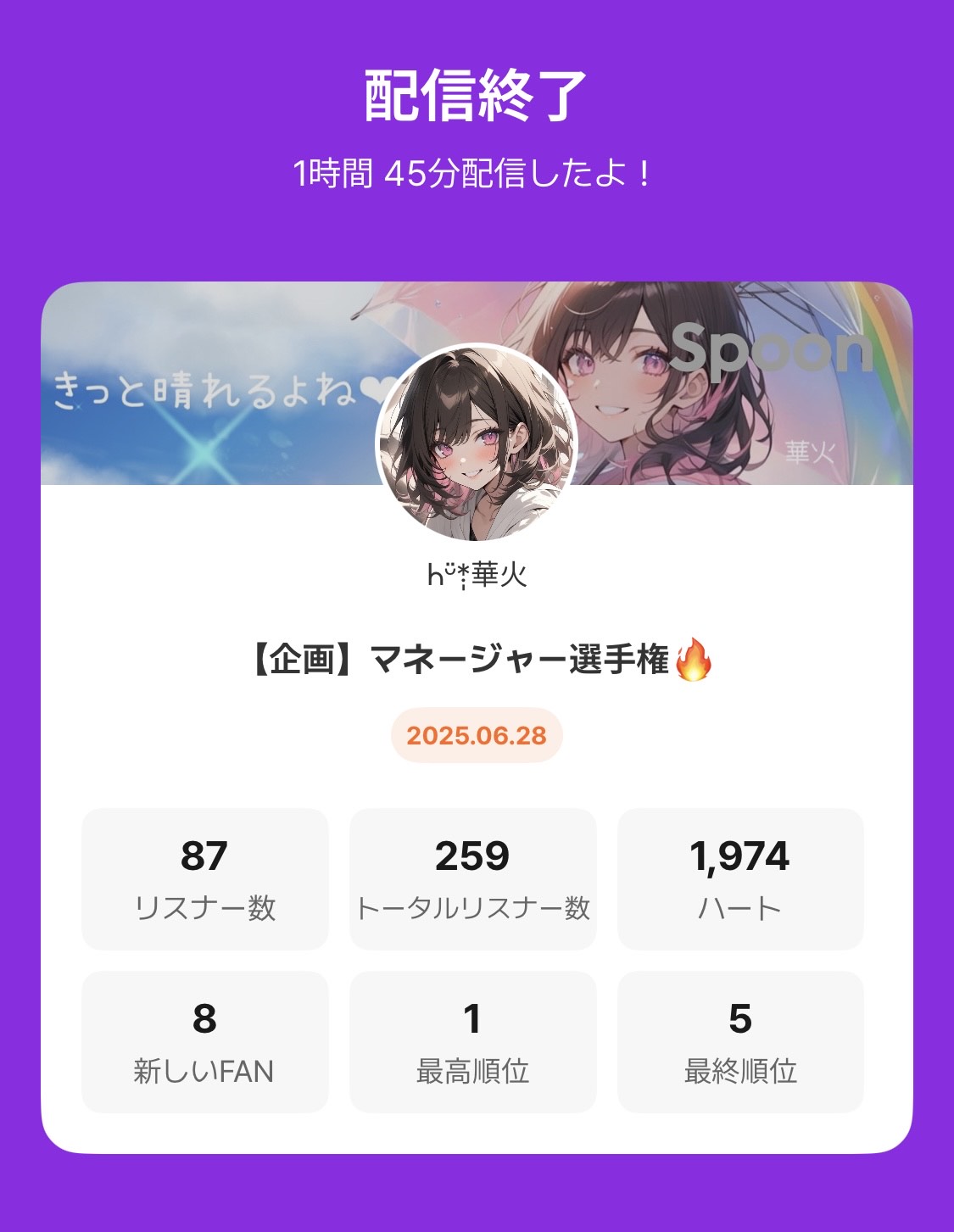Tap the username h゜:華火
The height and width of the screenshot is (1232, 954).
point(477,573)
